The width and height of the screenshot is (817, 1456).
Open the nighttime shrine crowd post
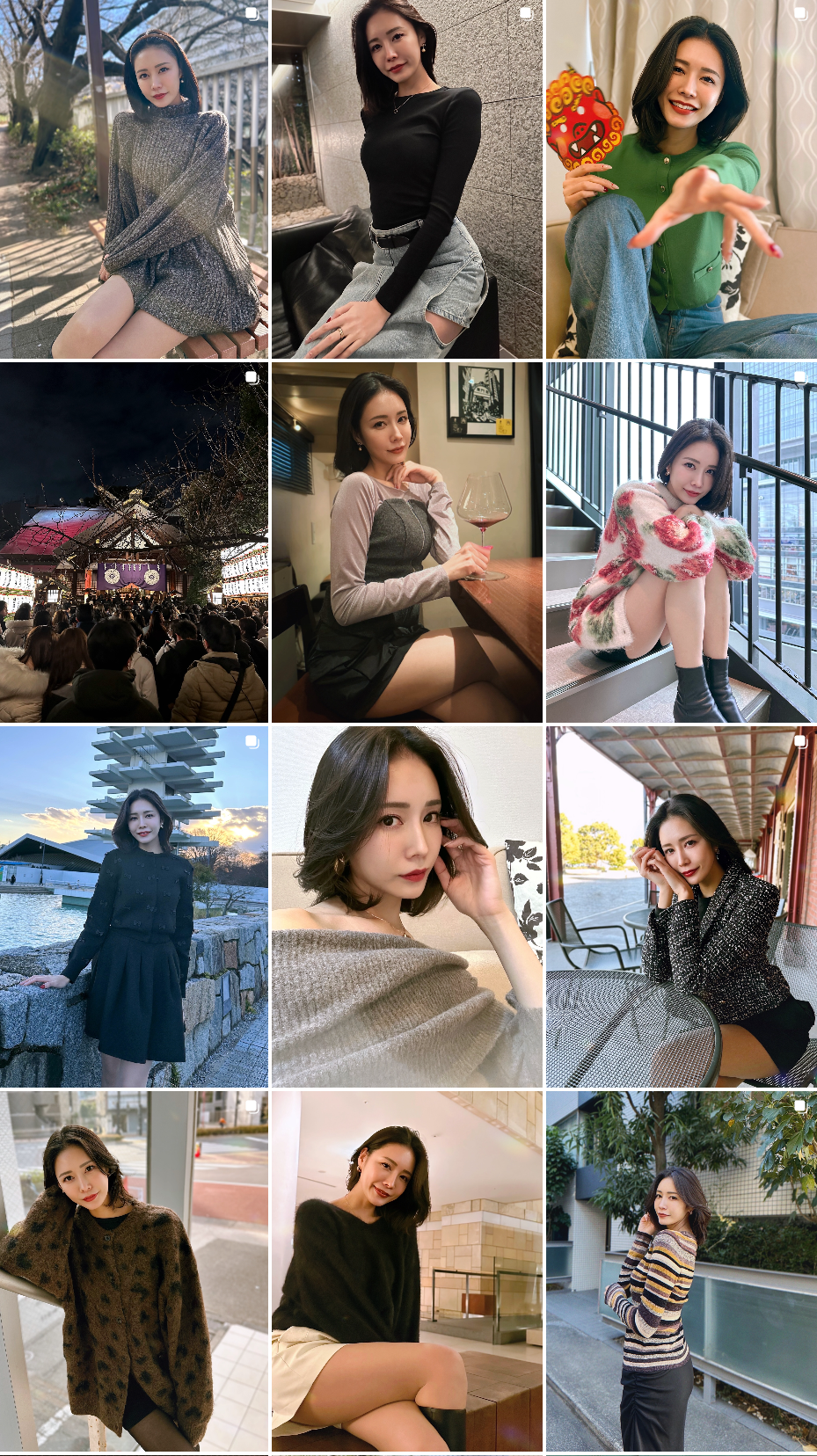pos(134,542)
